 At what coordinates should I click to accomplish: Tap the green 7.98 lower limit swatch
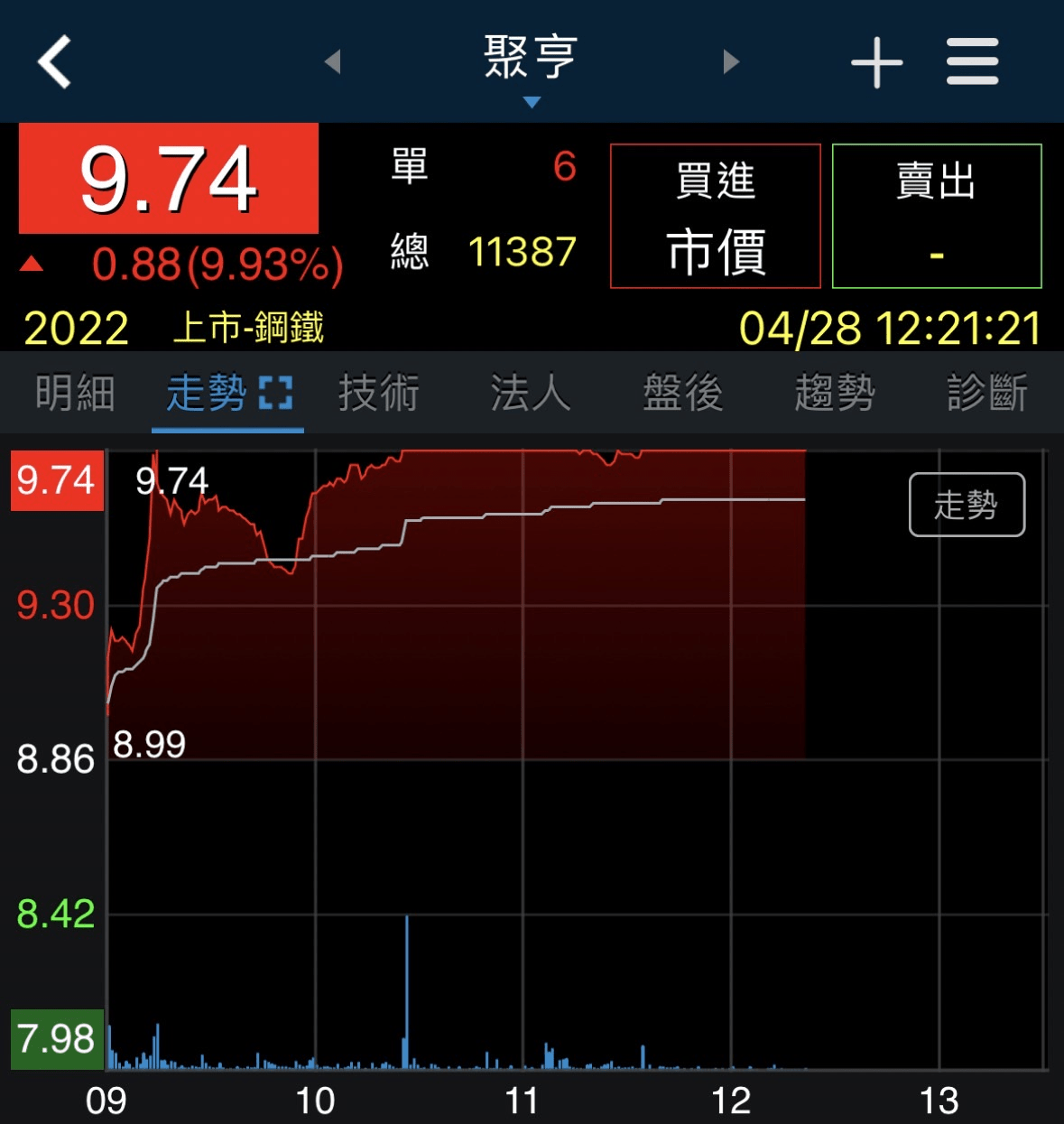(56, 1039)
